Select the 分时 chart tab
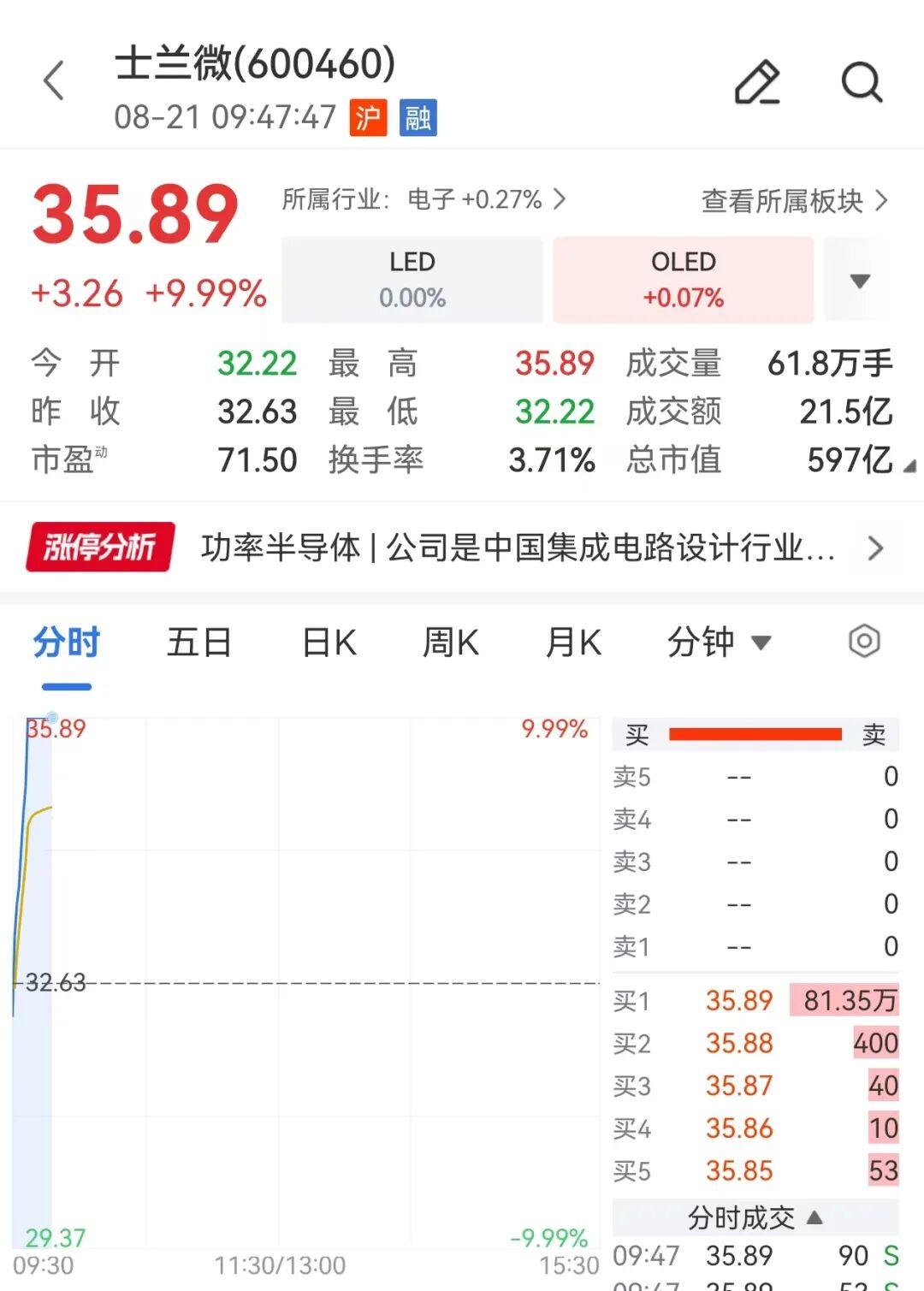 67,643
